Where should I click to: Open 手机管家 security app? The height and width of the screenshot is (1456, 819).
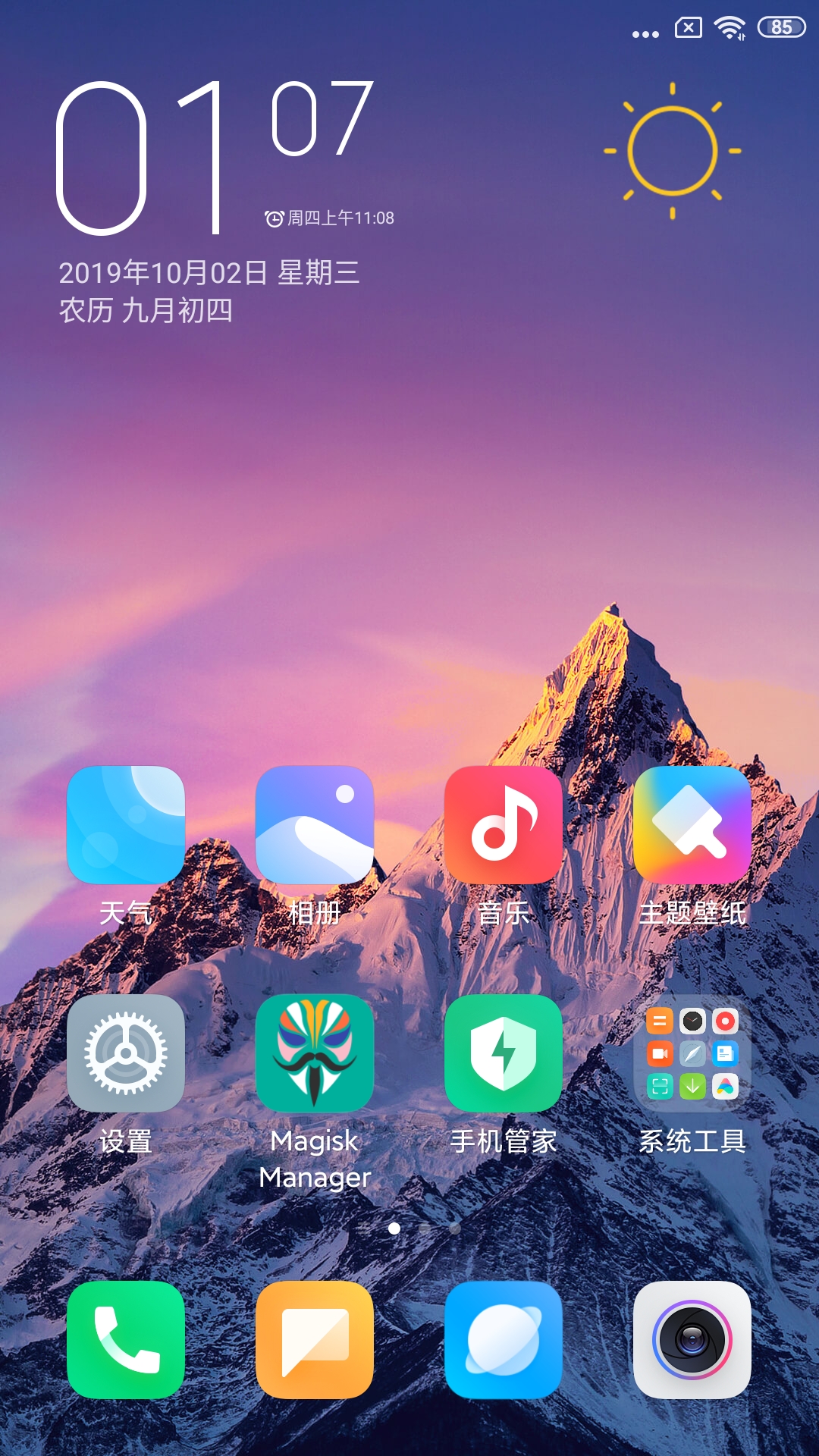click(x=504, y=1053)
